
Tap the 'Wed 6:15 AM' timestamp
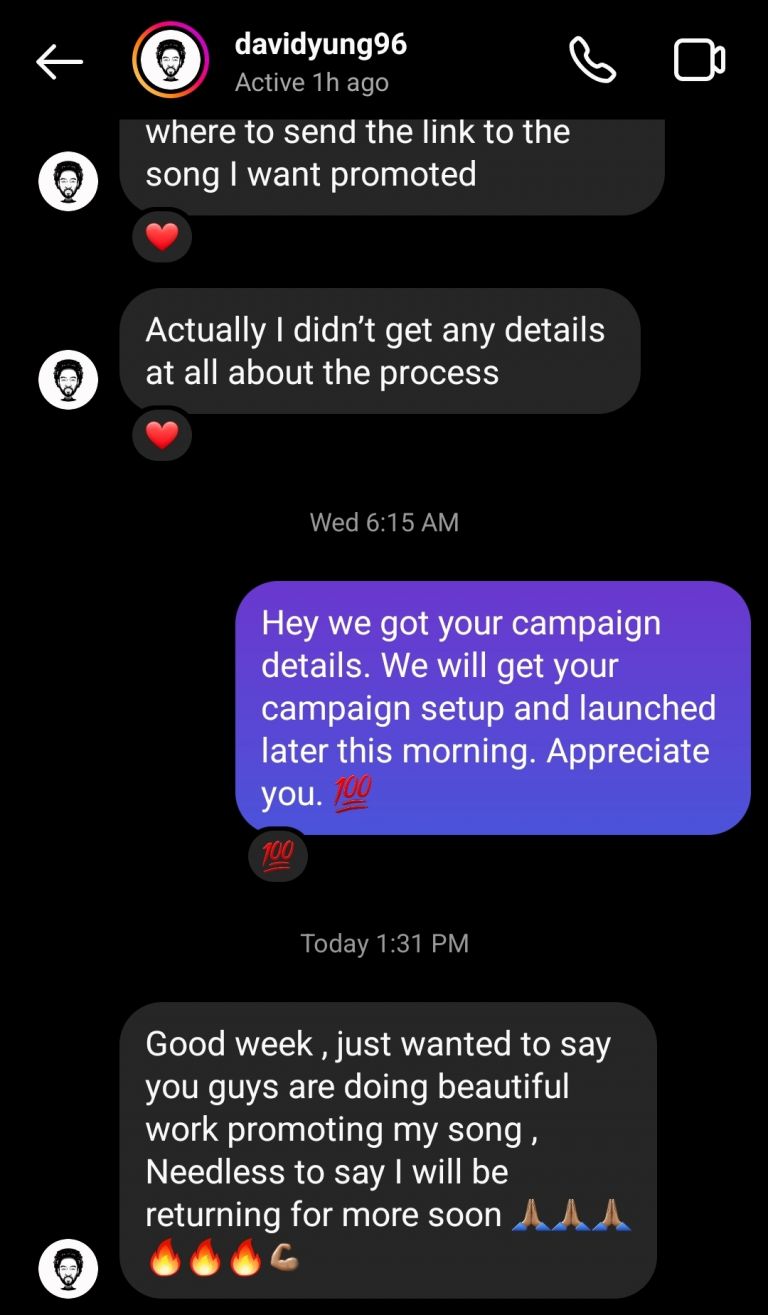[x=383, y=521]
